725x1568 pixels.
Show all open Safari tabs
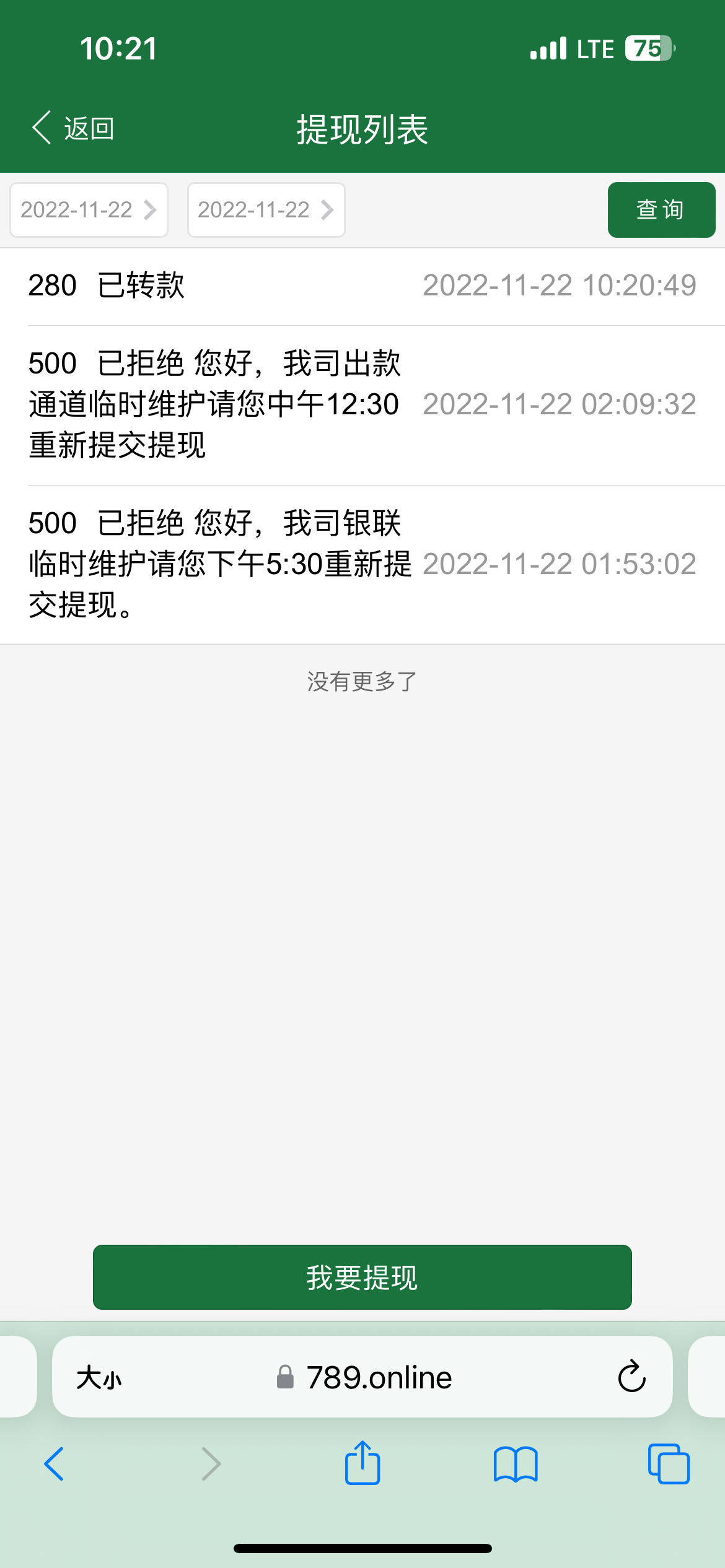pos(668,1464)
